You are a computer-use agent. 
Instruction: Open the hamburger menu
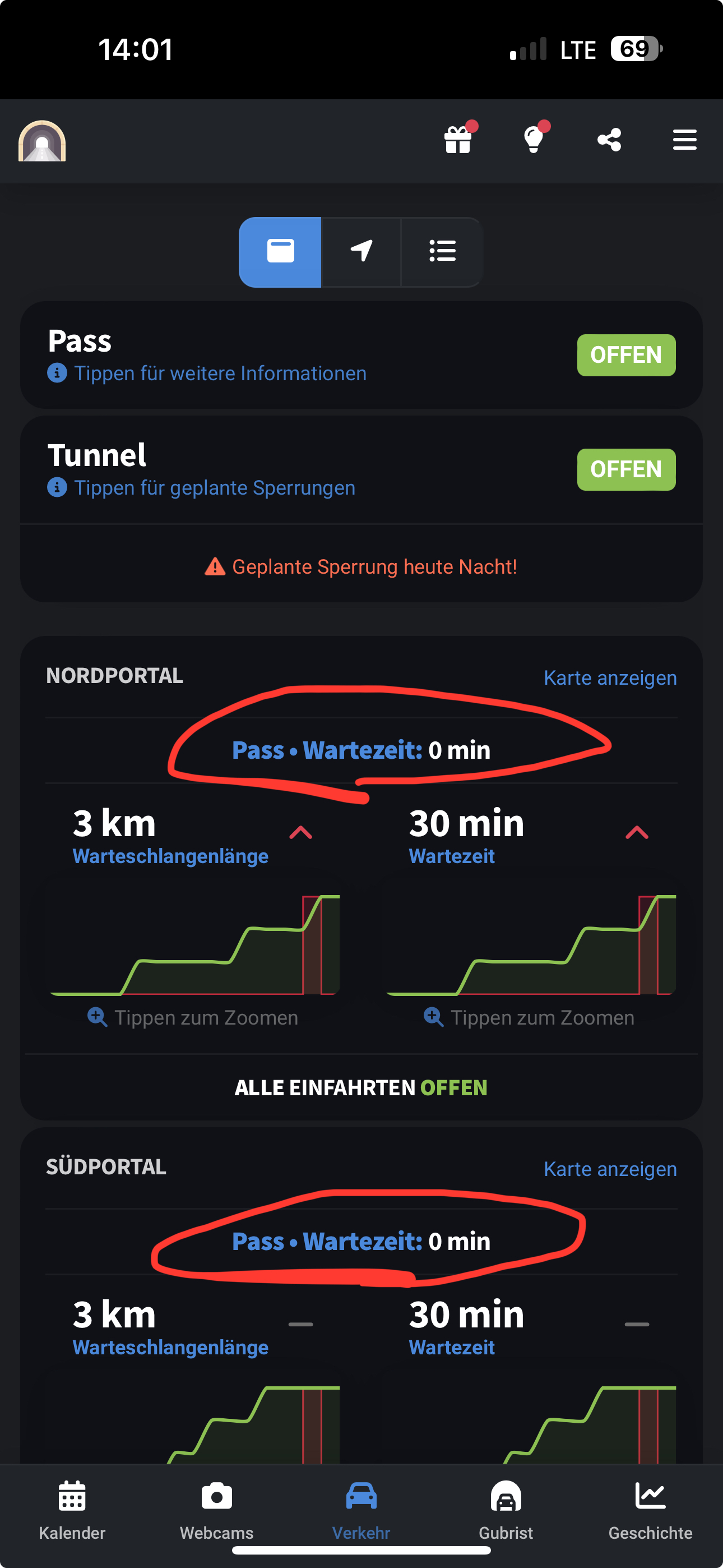click(x=684, y=140)
